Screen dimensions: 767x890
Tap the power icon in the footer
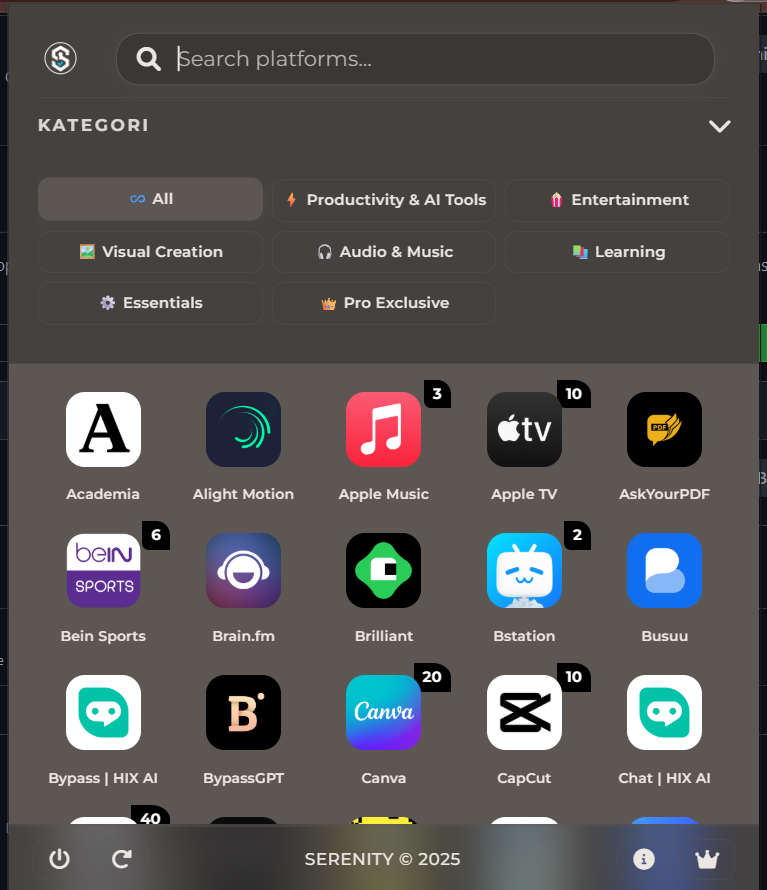tap(59, 859)
